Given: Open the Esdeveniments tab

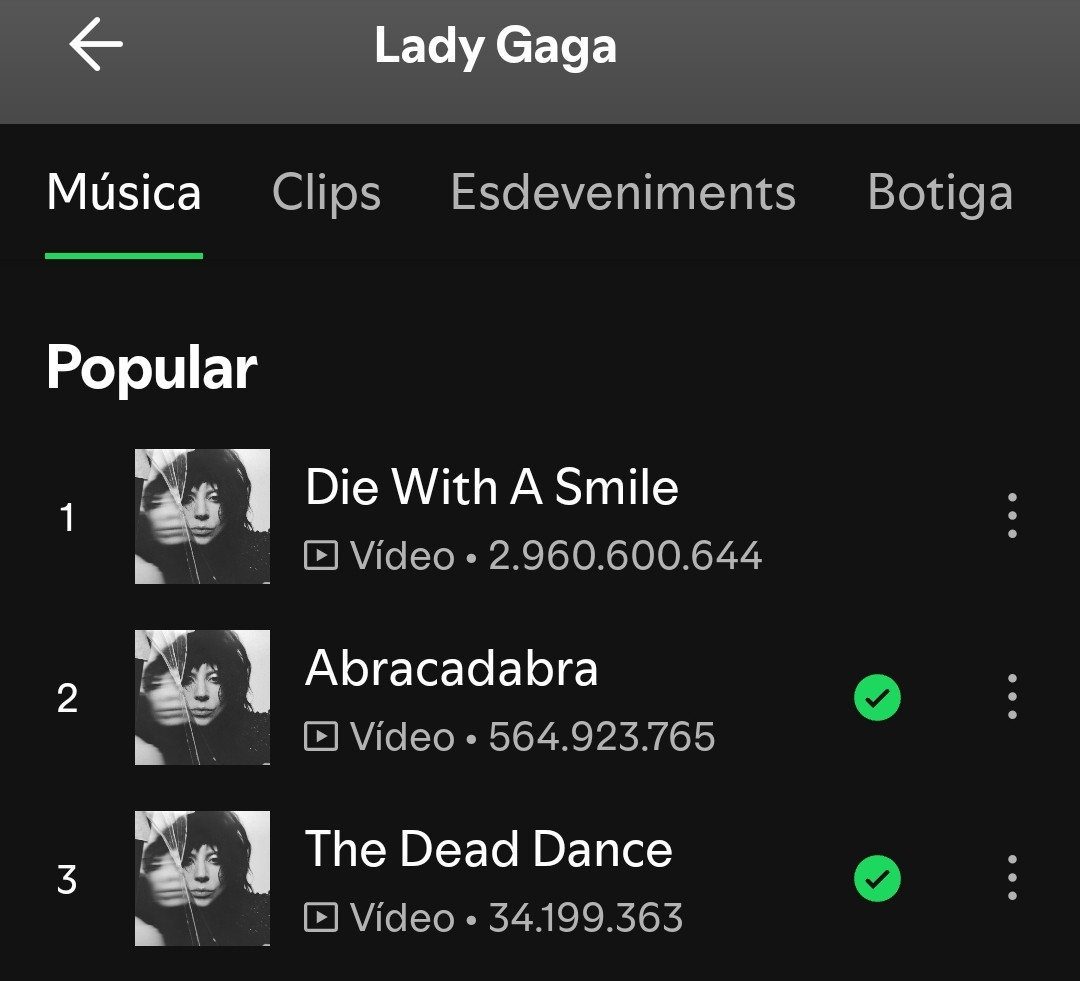Looking at the screenshot, I should 623,192.
